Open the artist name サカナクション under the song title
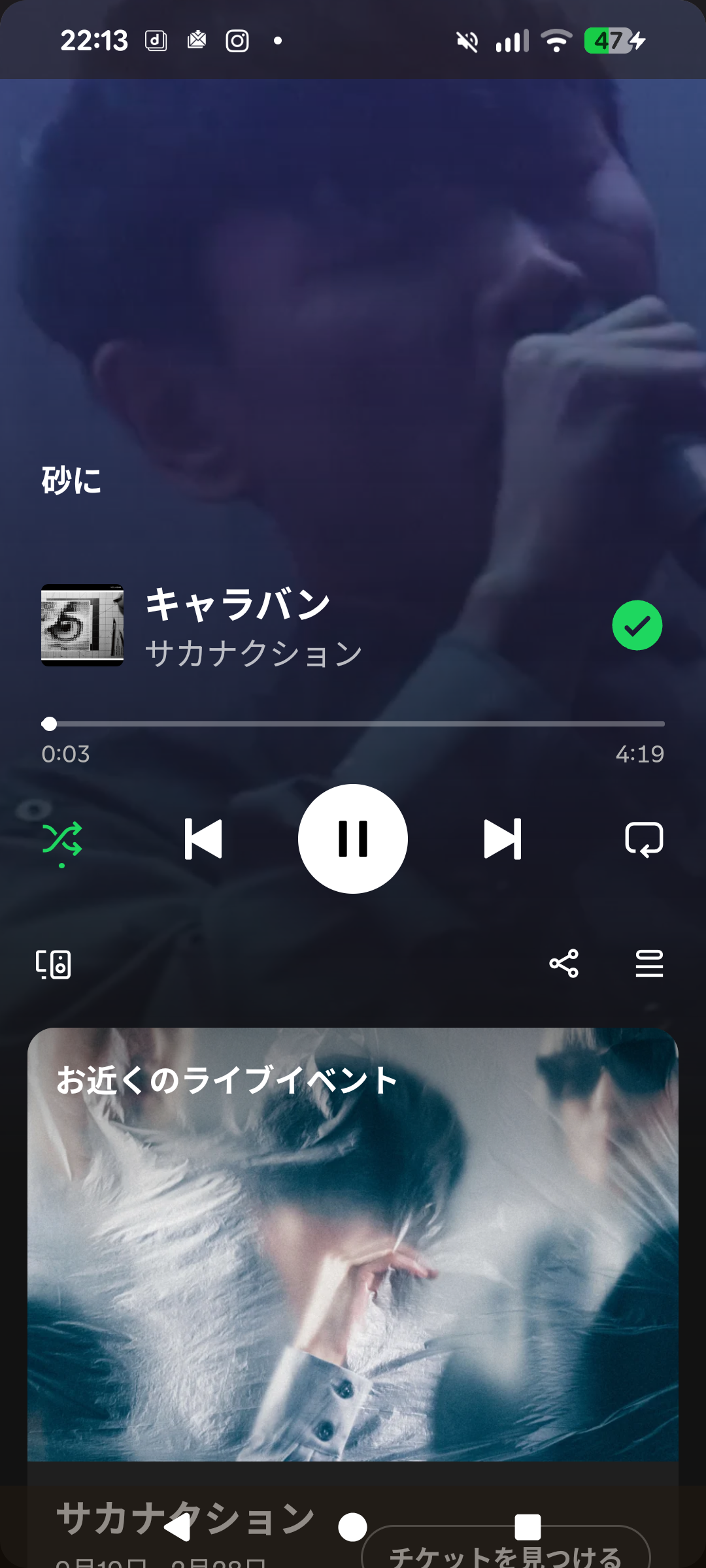Image resolution: width=706 pixels, height=1568 pixels. tap(253, 653)
